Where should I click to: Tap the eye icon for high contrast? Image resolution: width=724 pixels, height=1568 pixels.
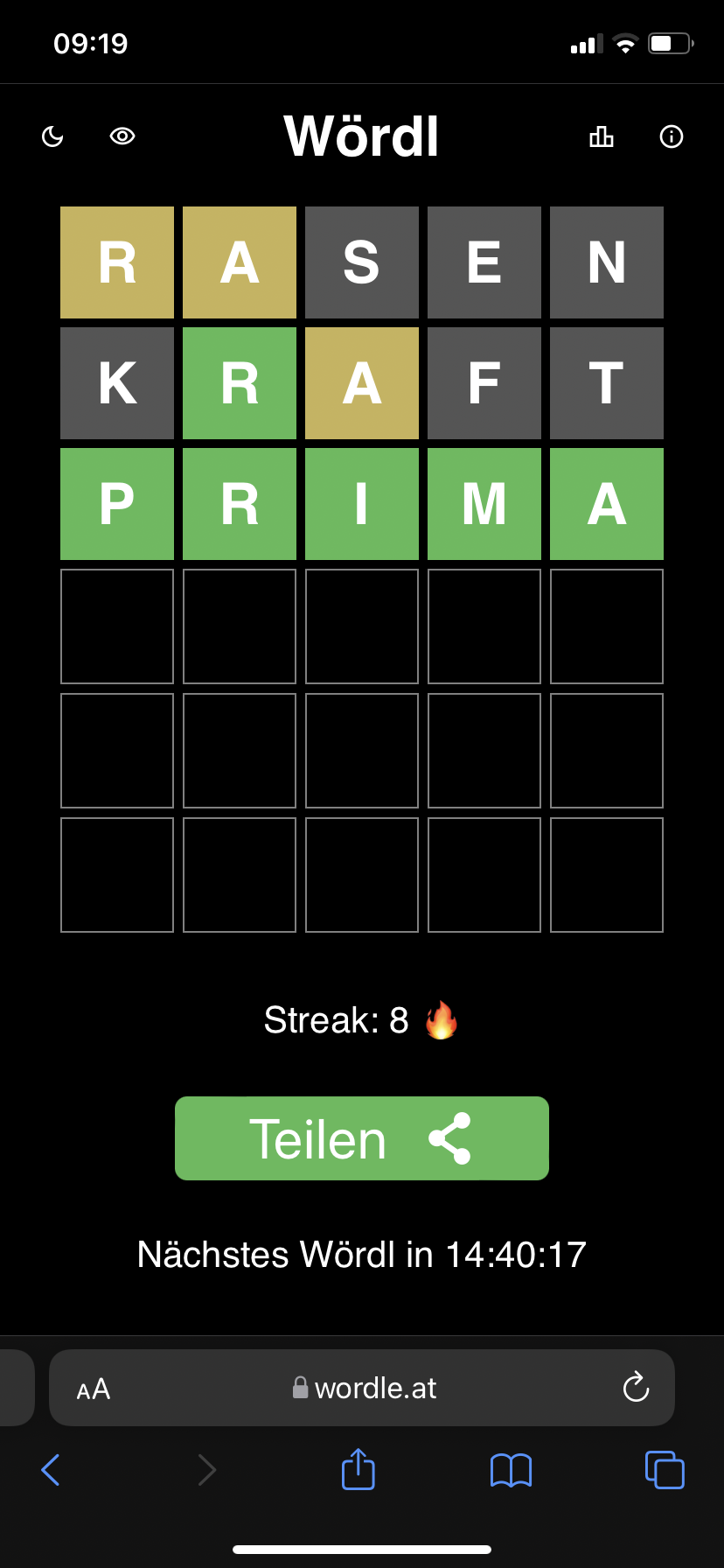click(x=122, y=136)
